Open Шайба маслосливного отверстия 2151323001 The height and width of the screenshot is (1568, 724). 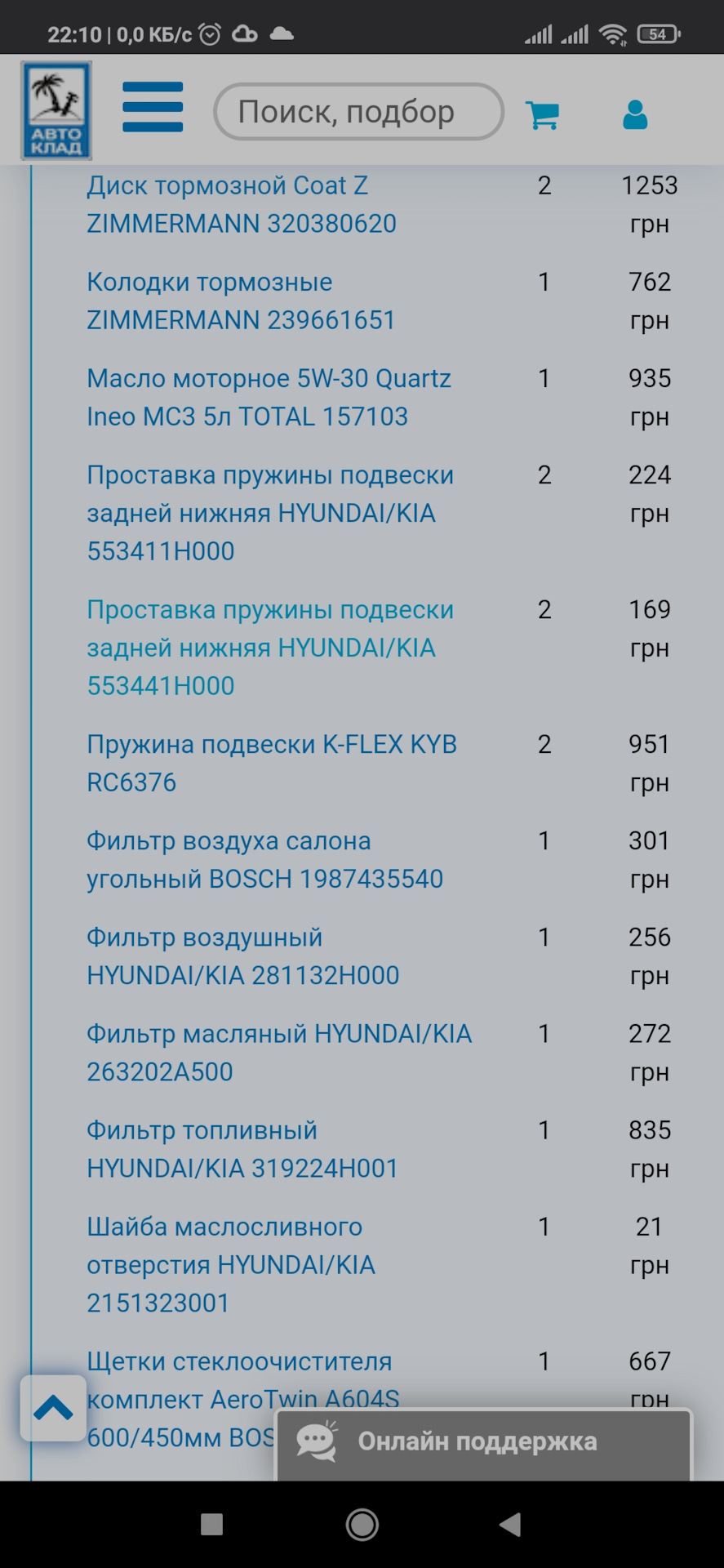pyautogui.click(x=231, y=1264)
